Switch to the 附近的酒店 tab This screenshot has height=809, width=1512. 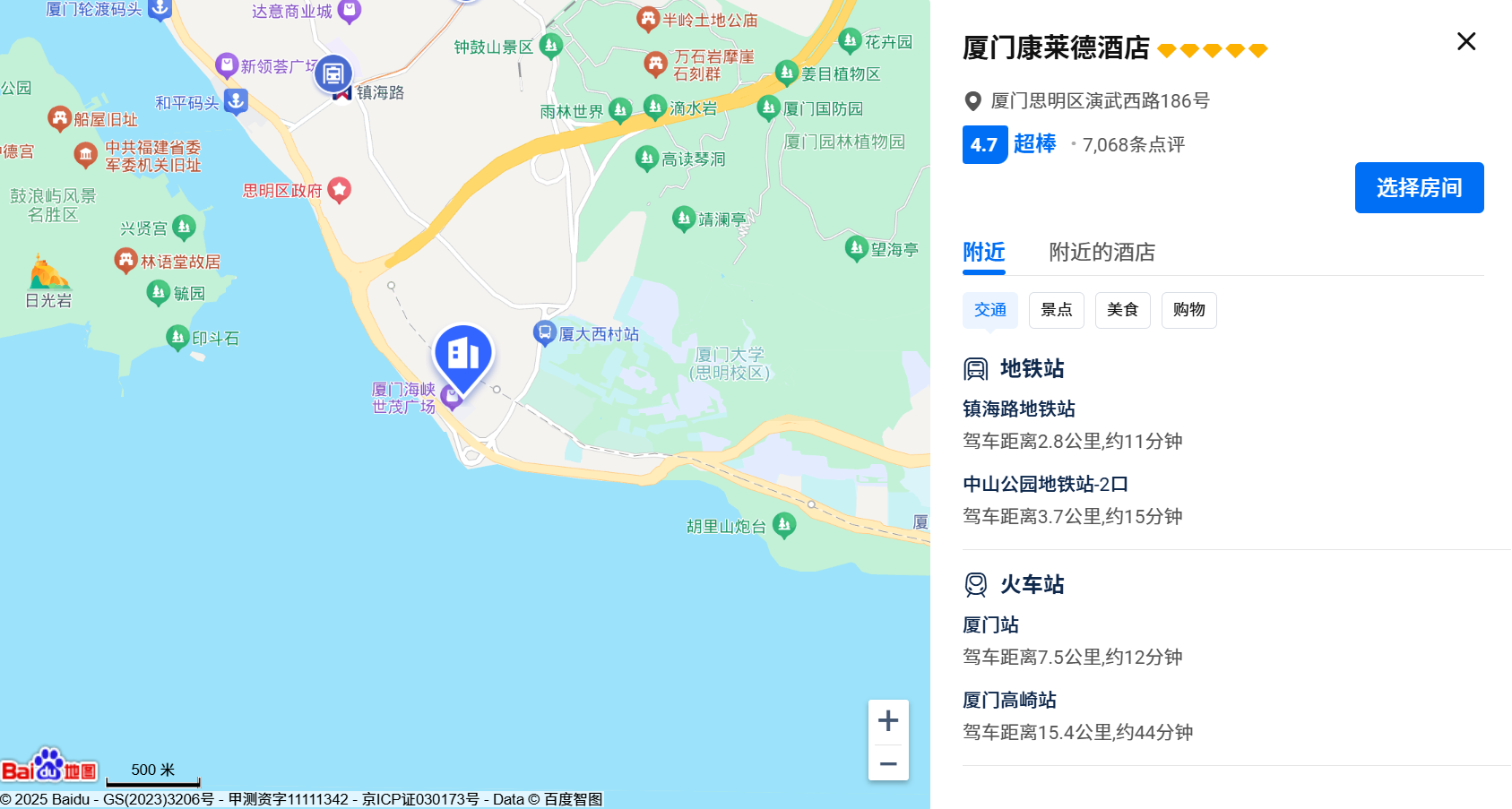tap(1102, 253)
